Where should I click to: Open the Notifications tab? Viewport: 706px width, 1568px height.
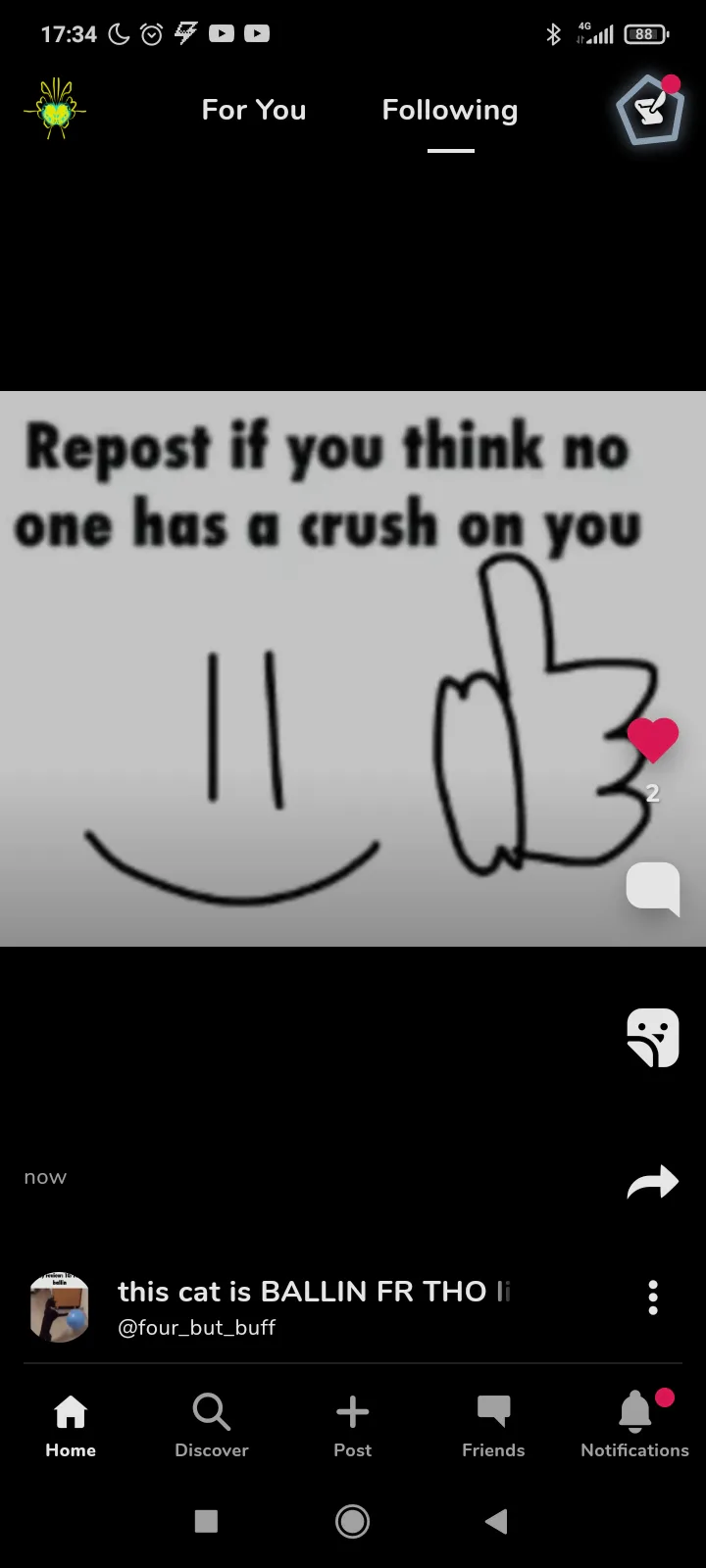click(x=634, y=1425)
